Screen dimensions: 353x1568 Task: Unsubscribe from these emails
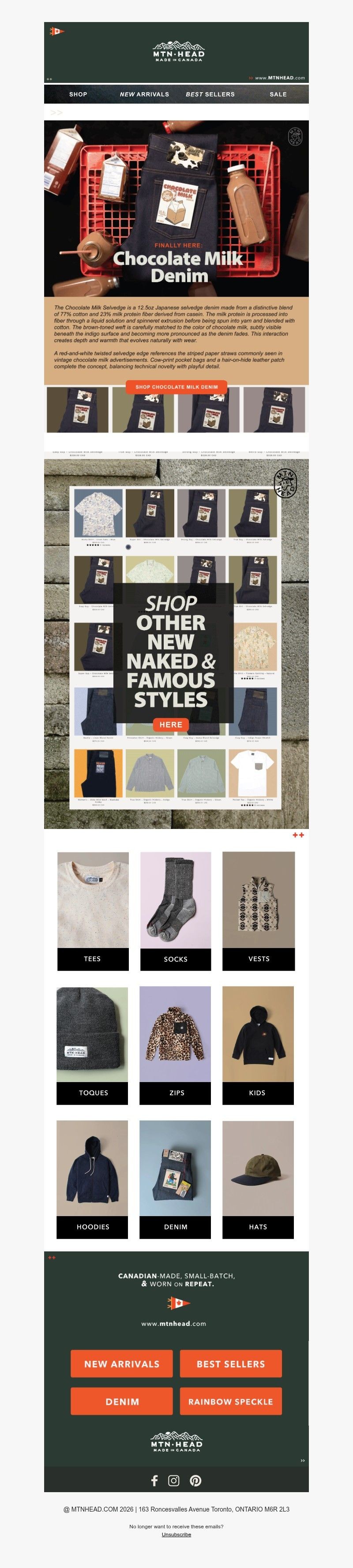pyautogui.click(x=176, y=1534)
